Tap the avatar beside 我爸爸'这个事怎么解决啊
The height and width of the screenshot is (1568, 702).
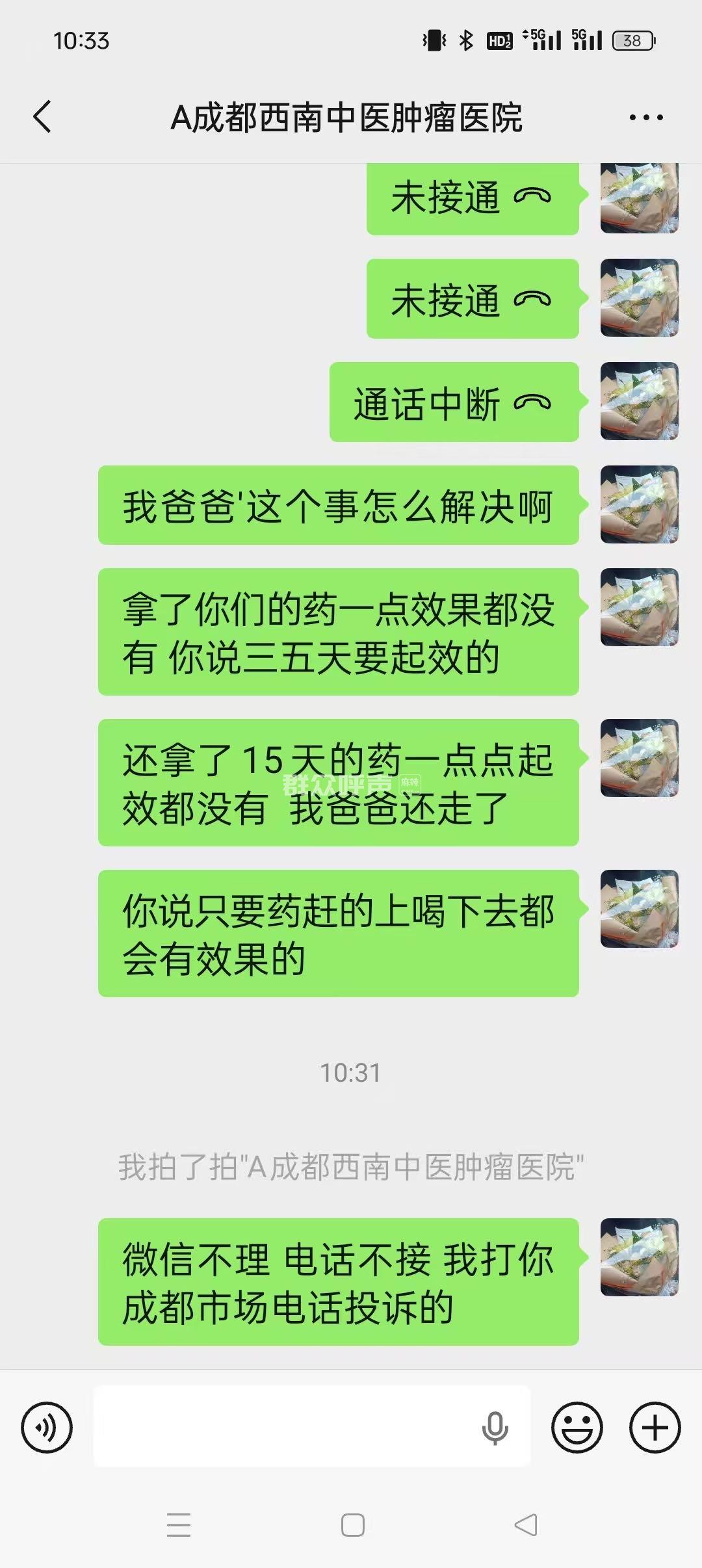tap(639, 504)
